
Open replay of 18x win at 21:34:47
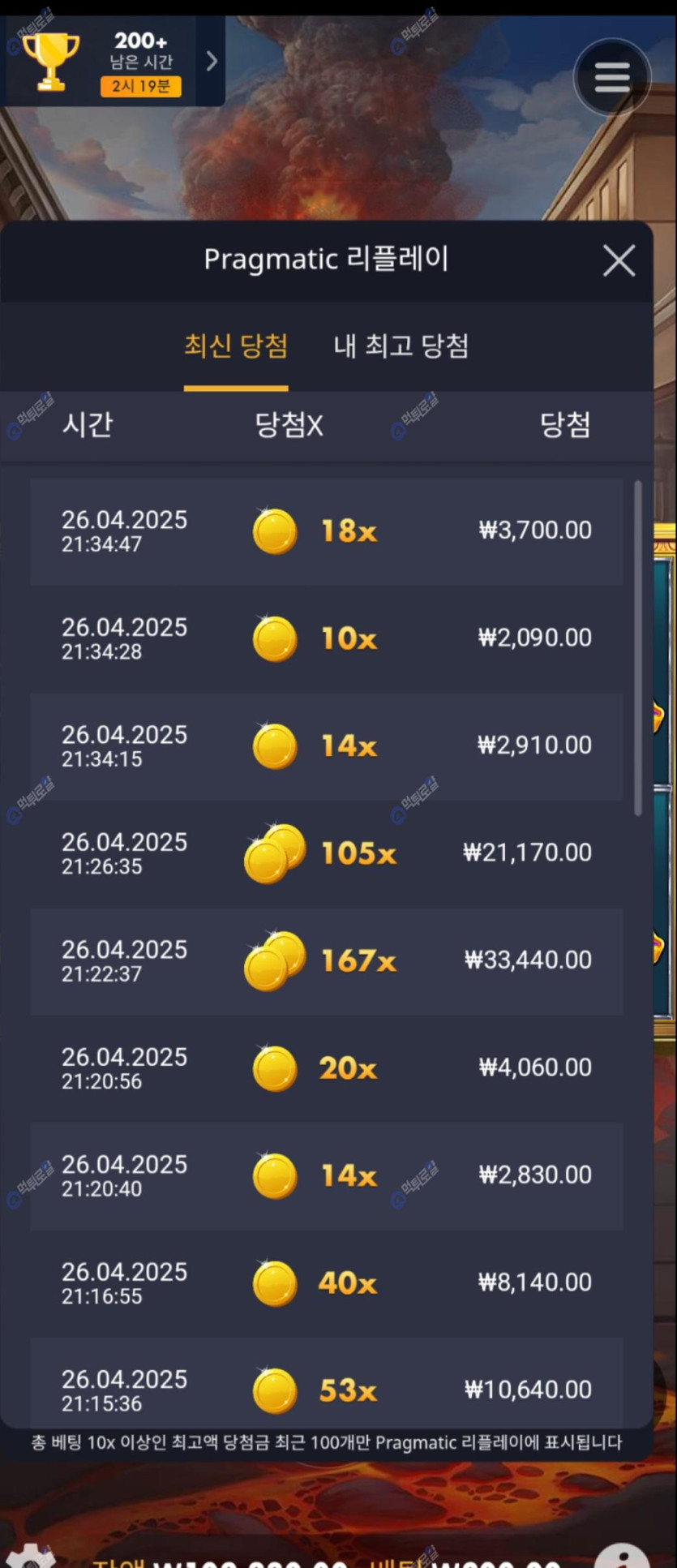point(326,531)
